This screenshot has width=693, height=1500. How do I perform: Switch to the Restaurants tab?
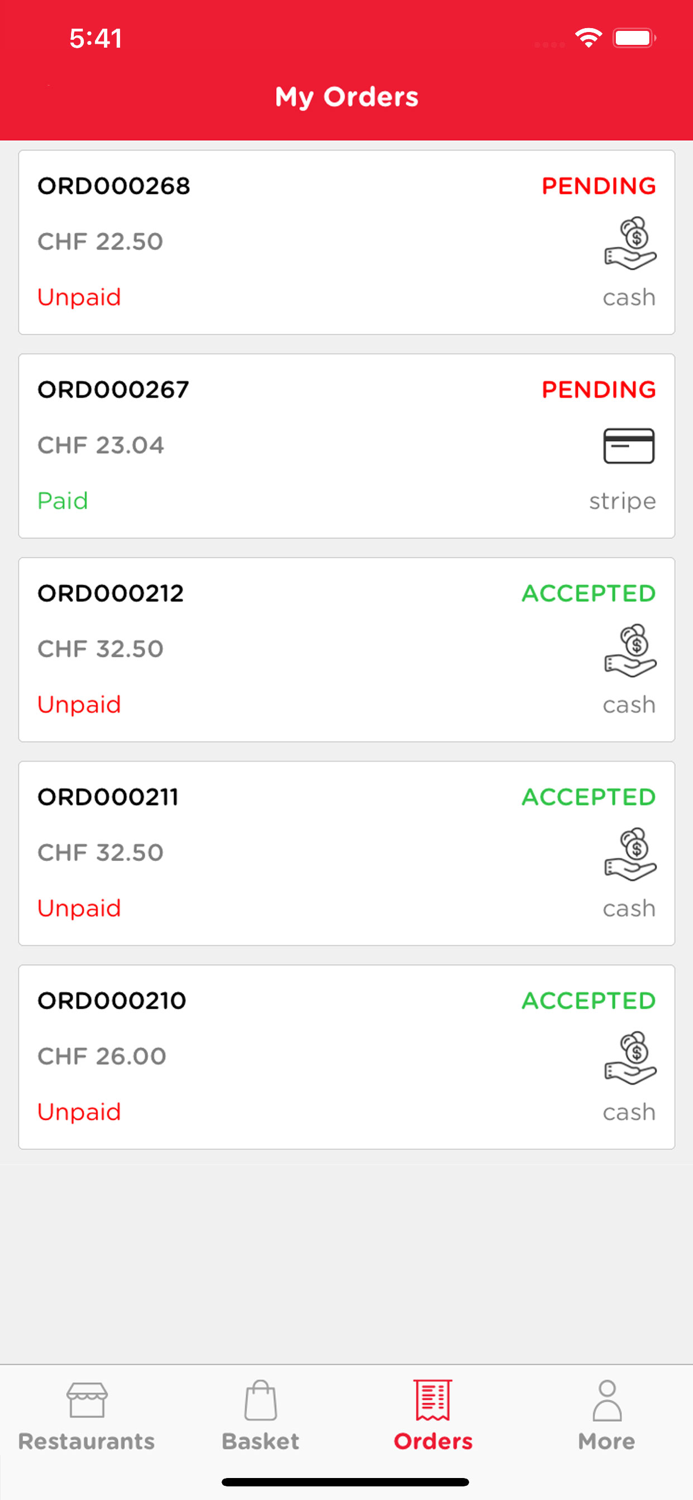(x=87, y=1416)
